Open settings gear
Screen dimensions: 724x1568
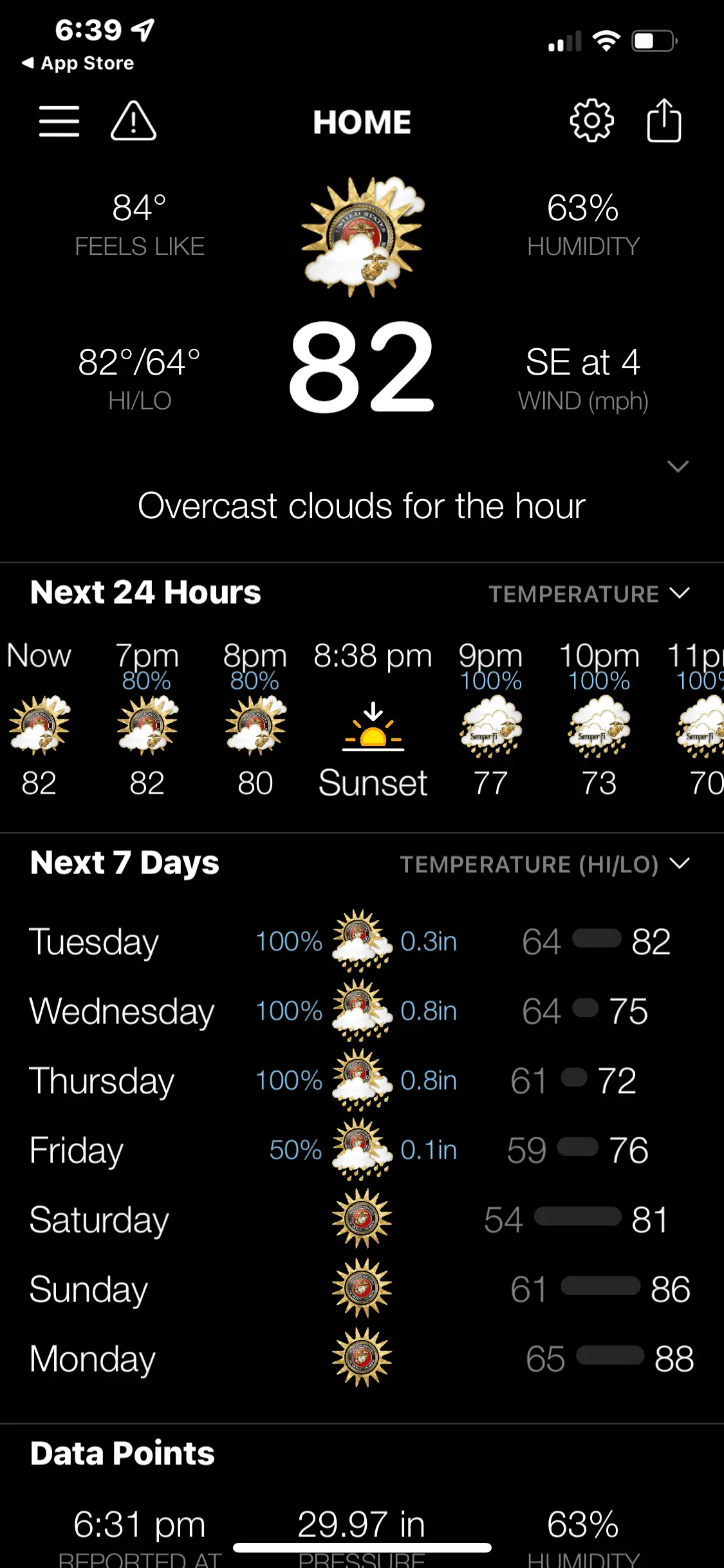591,121
